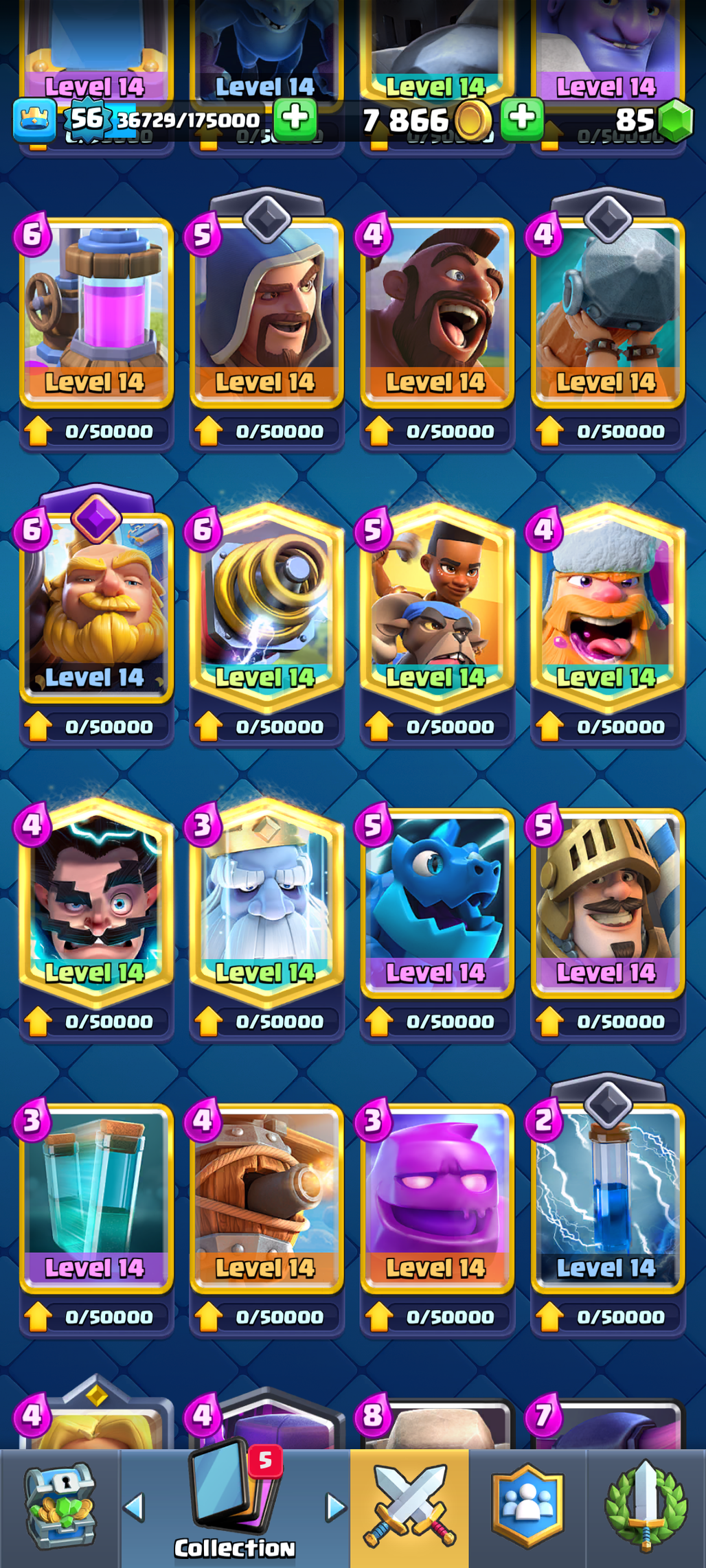Open the Shop chest tab
The image size is (706, 1568).
coord(60,1507)
